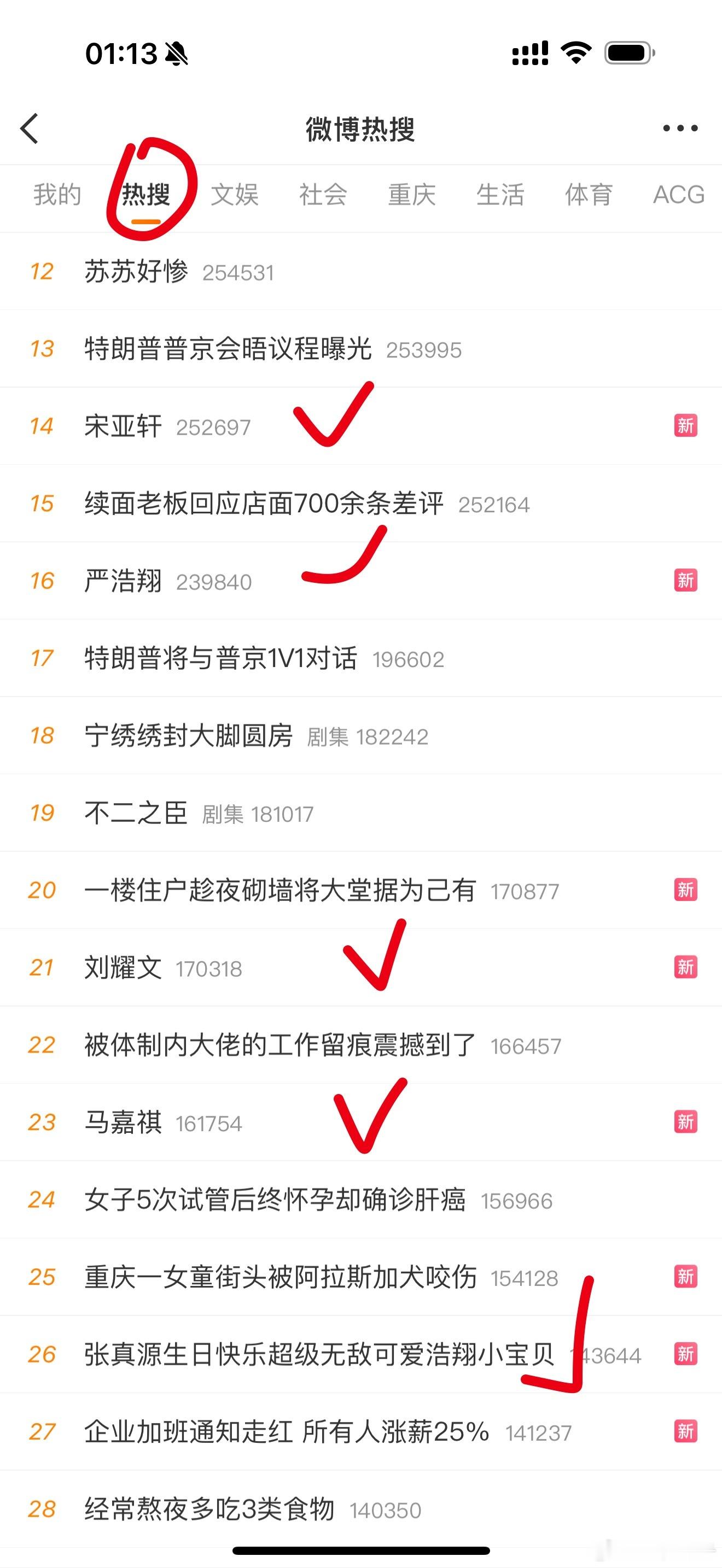Open the trending topic 刘耀文
The height and width of the screenshot is (1568, 722).
[x=124, y=968]
